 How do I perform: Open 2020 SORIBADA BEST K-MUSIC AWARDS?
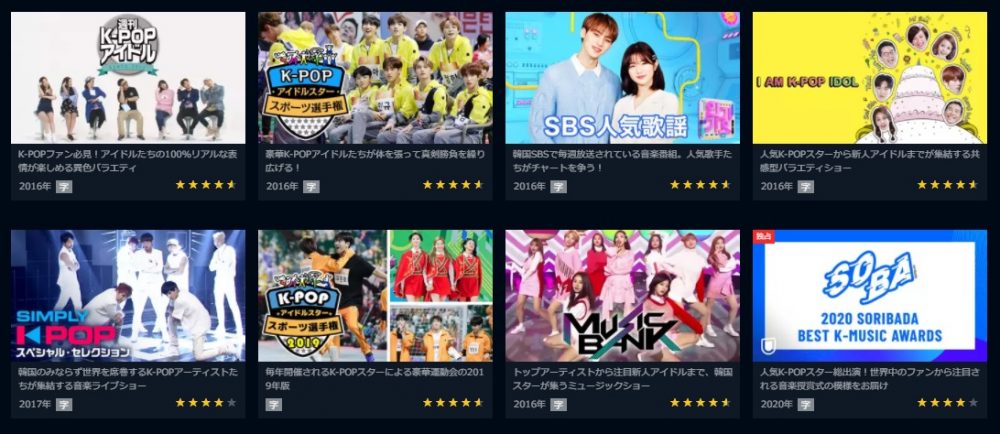869,296
